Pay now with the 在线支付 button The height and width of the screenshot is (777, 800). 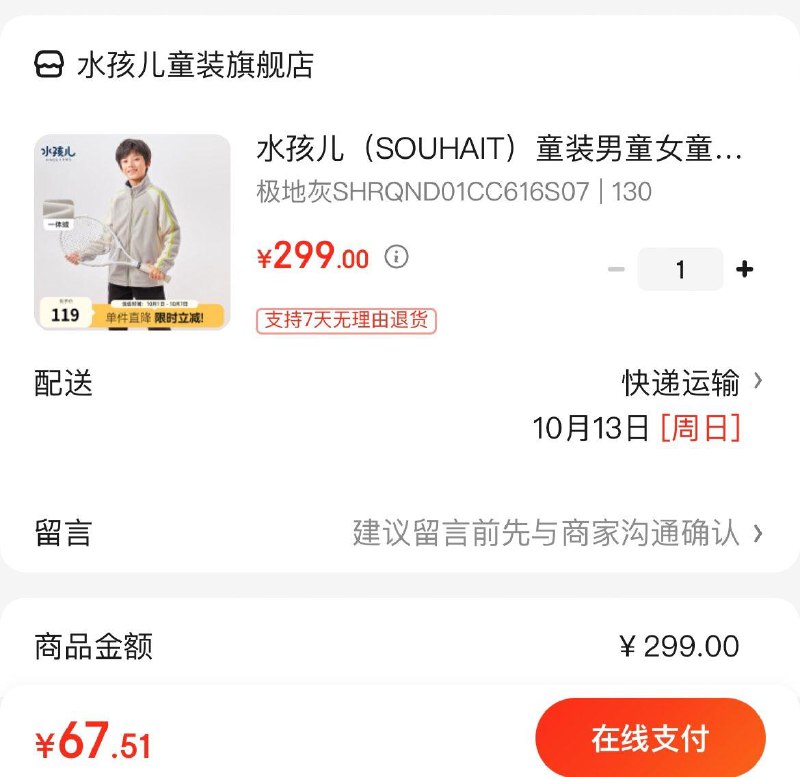pos(650,739)
